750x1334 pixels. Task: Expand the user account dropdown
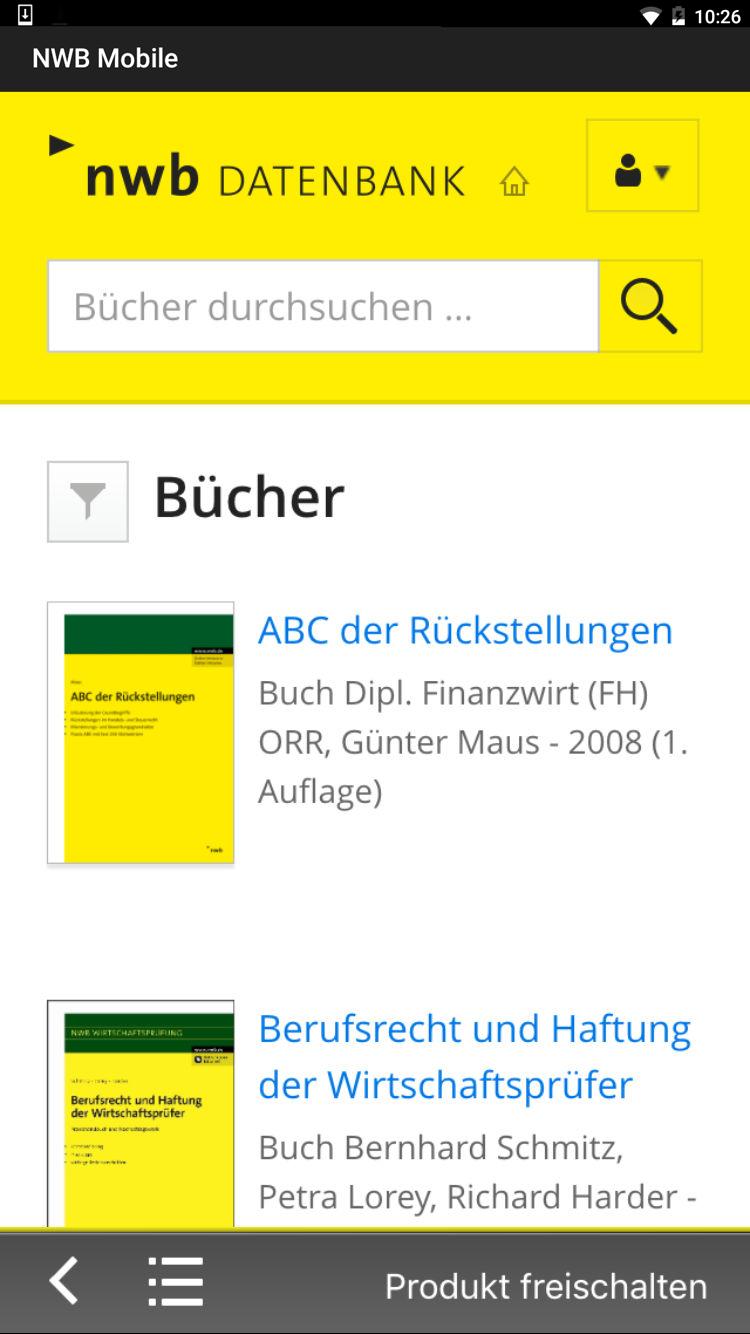(x=642, y=166)
